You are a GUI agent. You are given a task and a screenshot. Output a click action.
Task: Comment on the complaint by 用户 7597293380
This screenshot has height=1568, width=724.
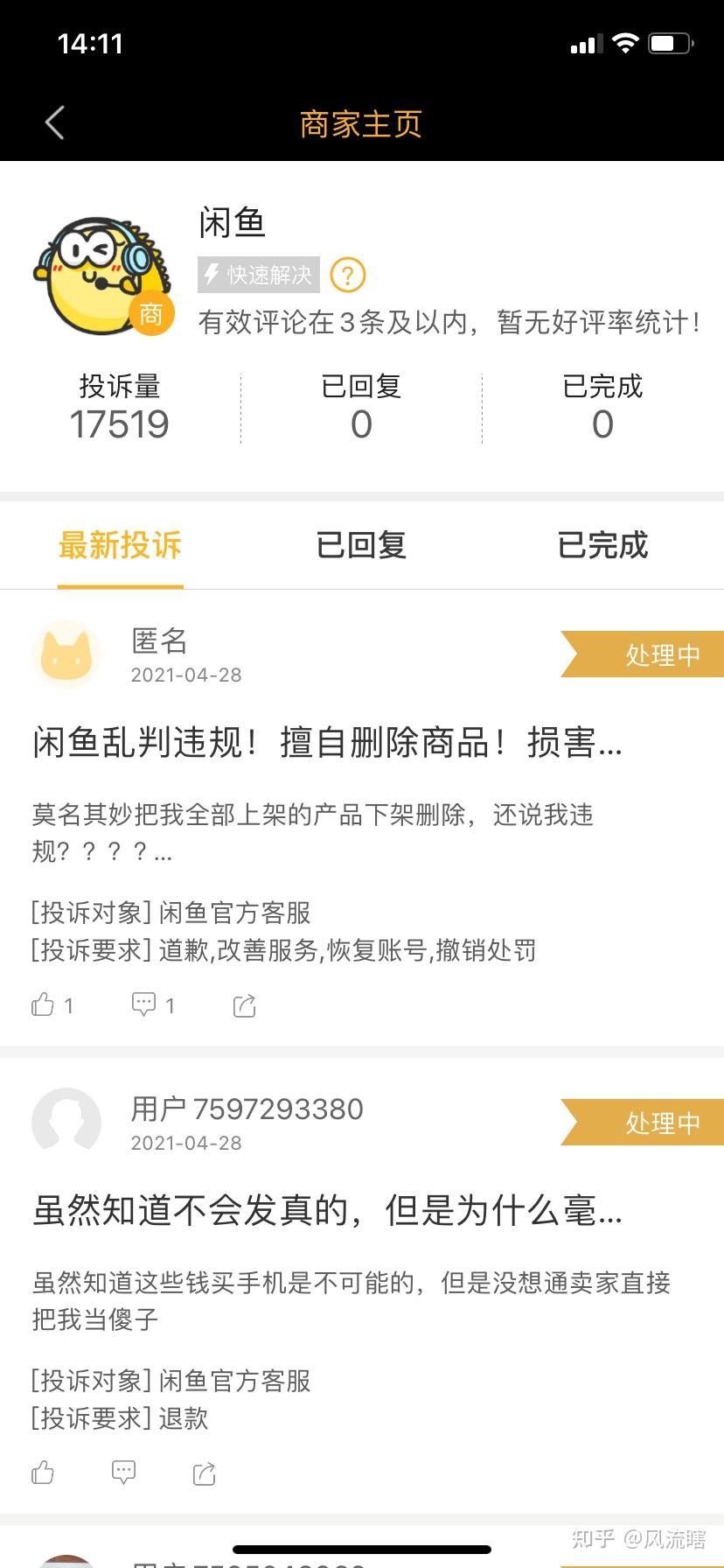(123, 1473)
